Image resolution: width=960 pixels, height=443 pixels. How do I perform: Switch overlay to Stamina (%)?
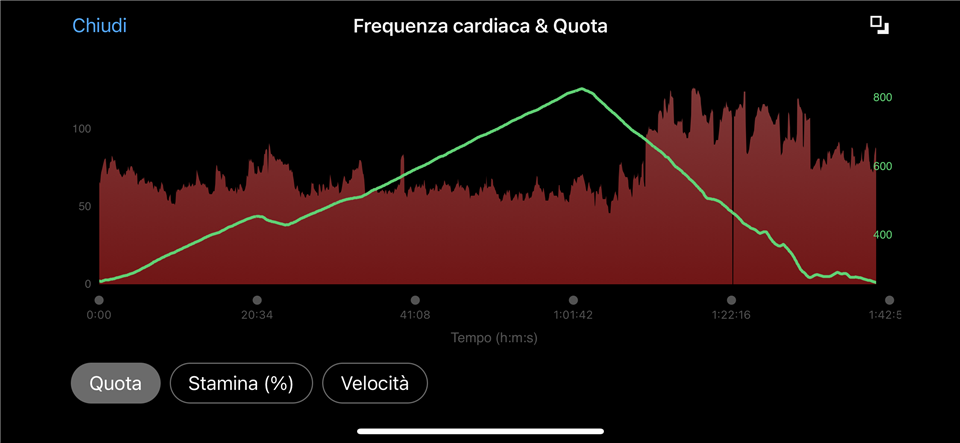[x=241, y=383]
